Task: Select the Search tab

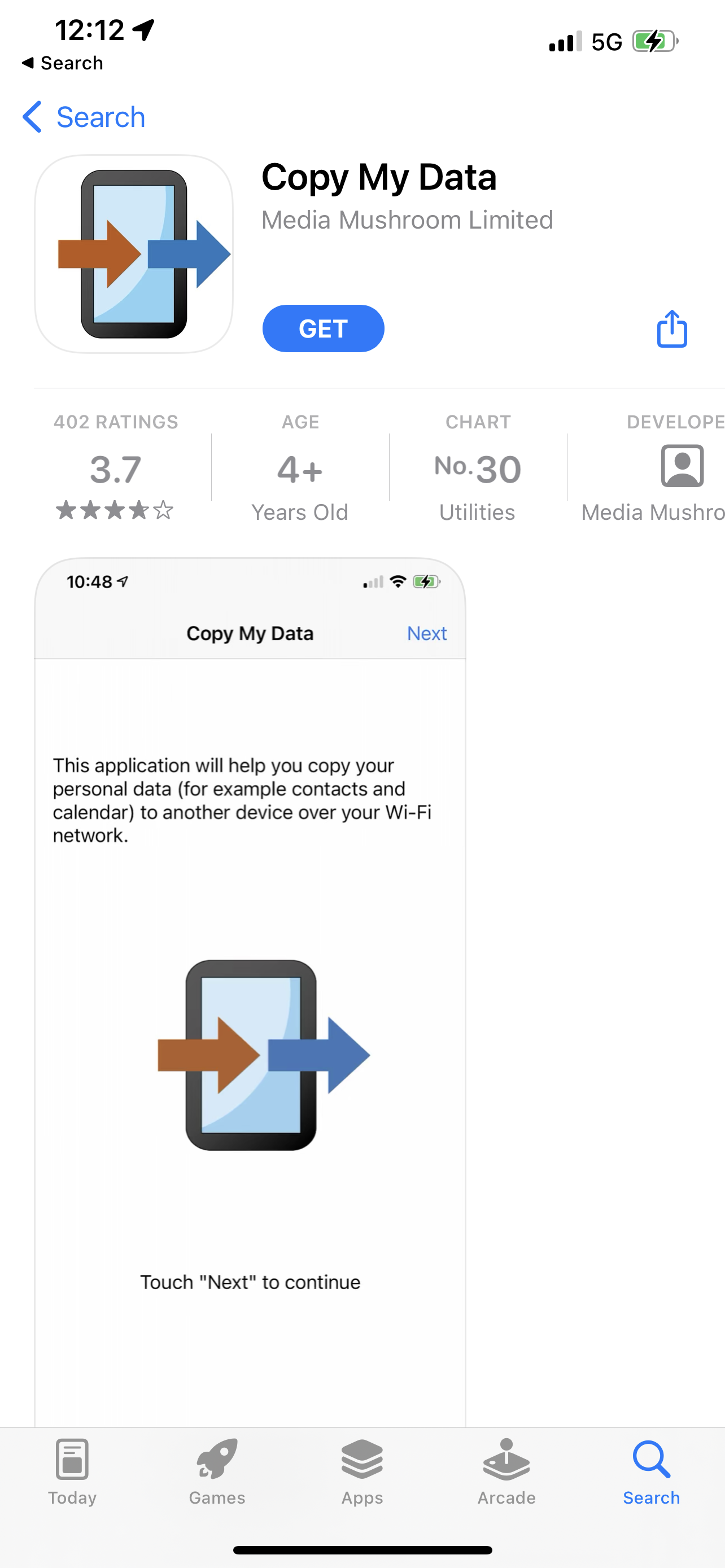Action: (x=650, y=1470)
